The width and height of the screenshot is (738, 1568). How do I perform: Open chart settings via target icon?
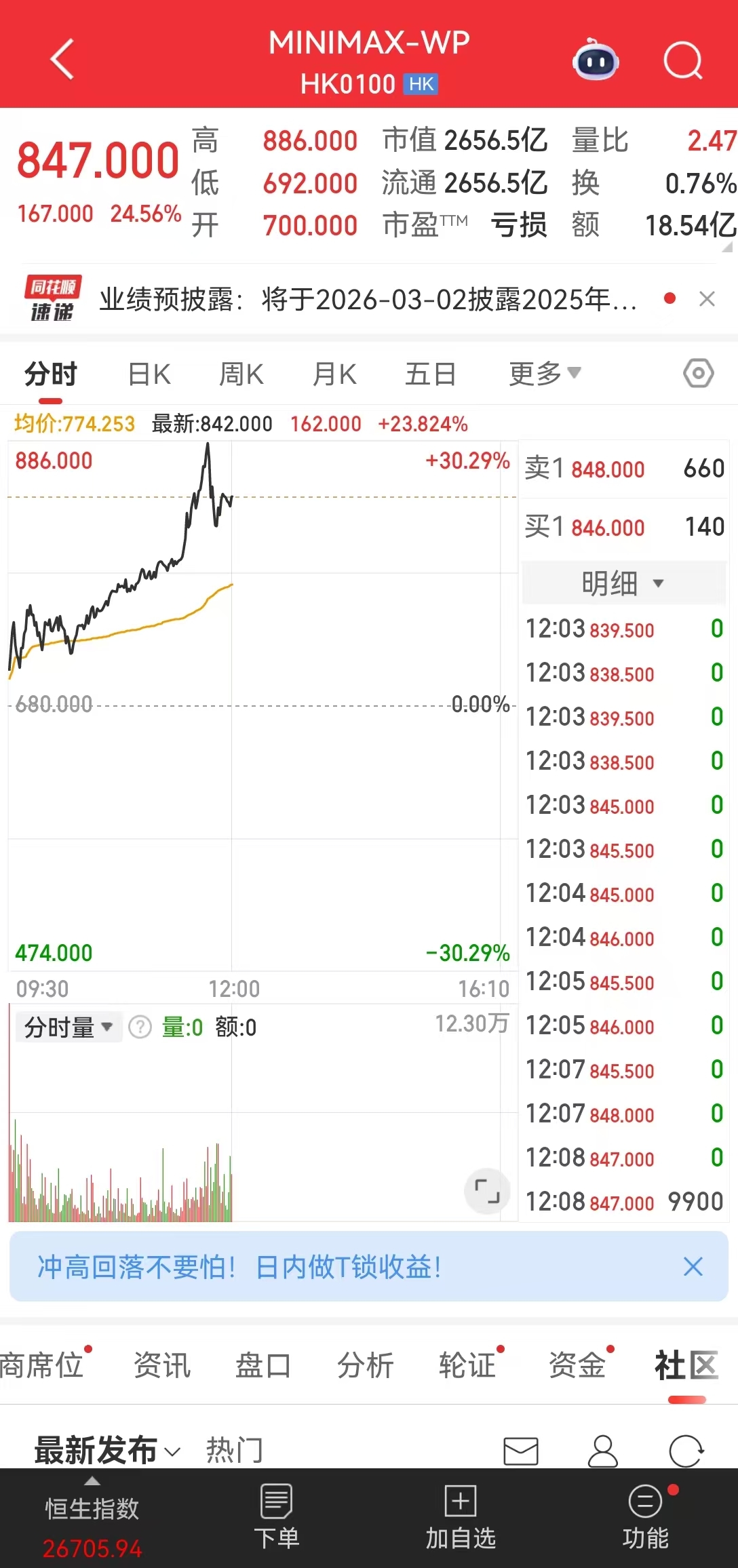(x=699, y=373)
